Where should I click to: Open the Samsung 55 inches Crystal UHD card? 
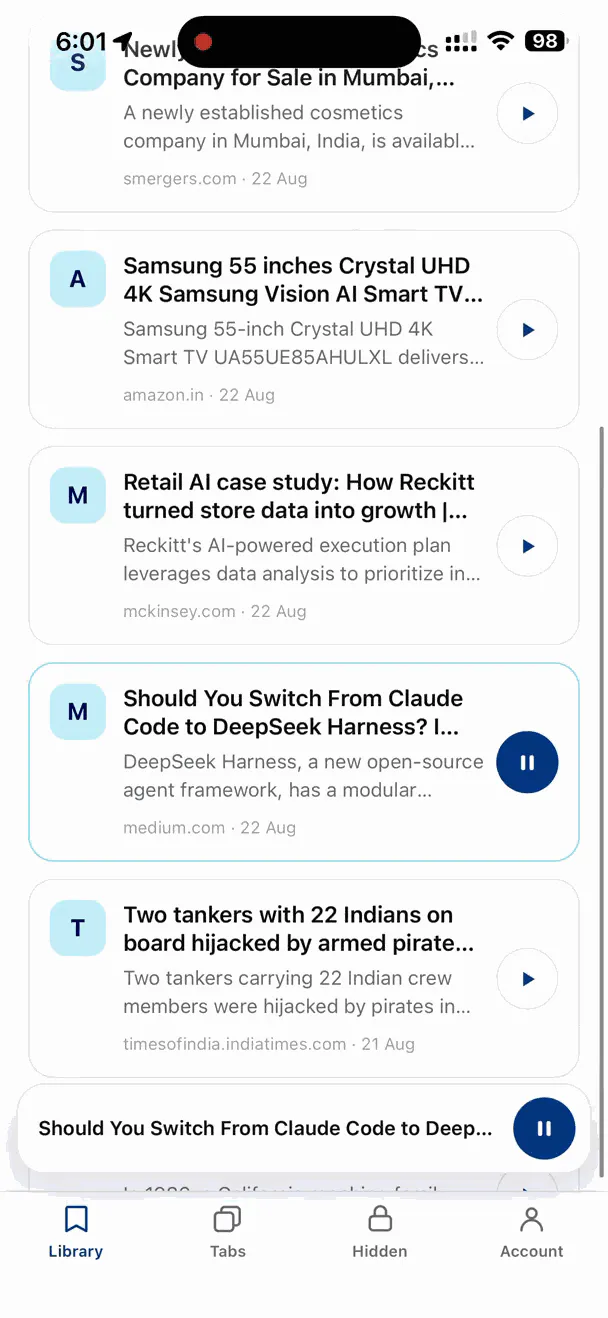304,330
